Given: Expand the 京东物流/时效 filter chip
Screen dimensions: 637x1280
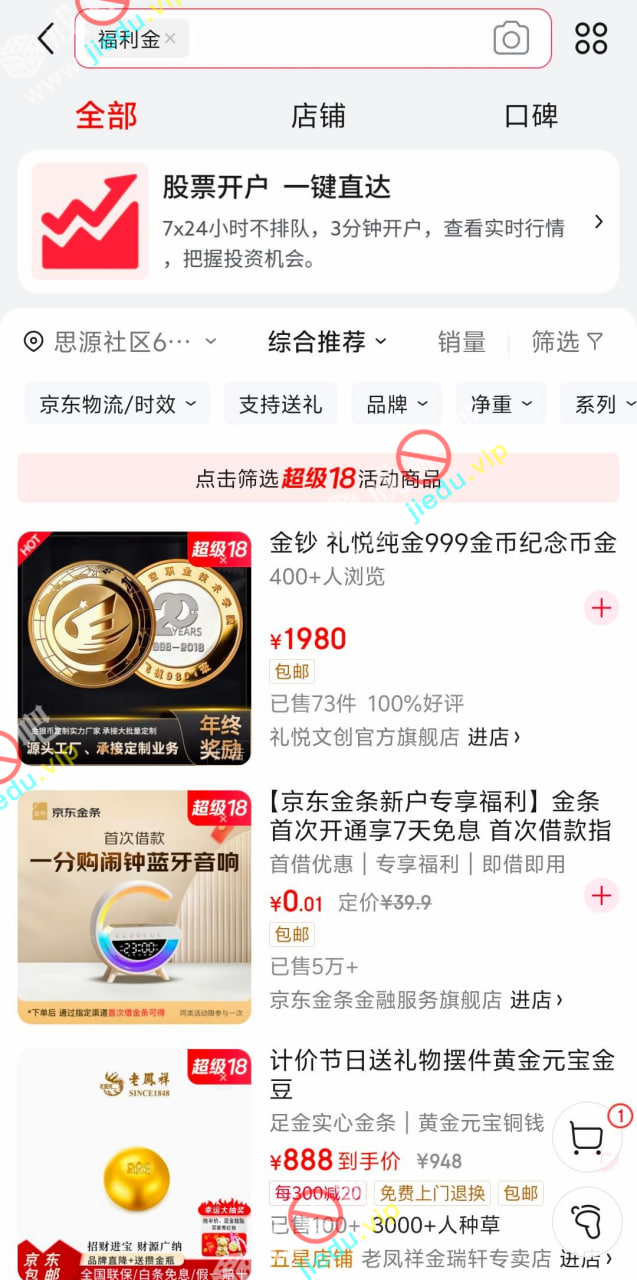Looking at the screenshot, I should pos(117,404).
